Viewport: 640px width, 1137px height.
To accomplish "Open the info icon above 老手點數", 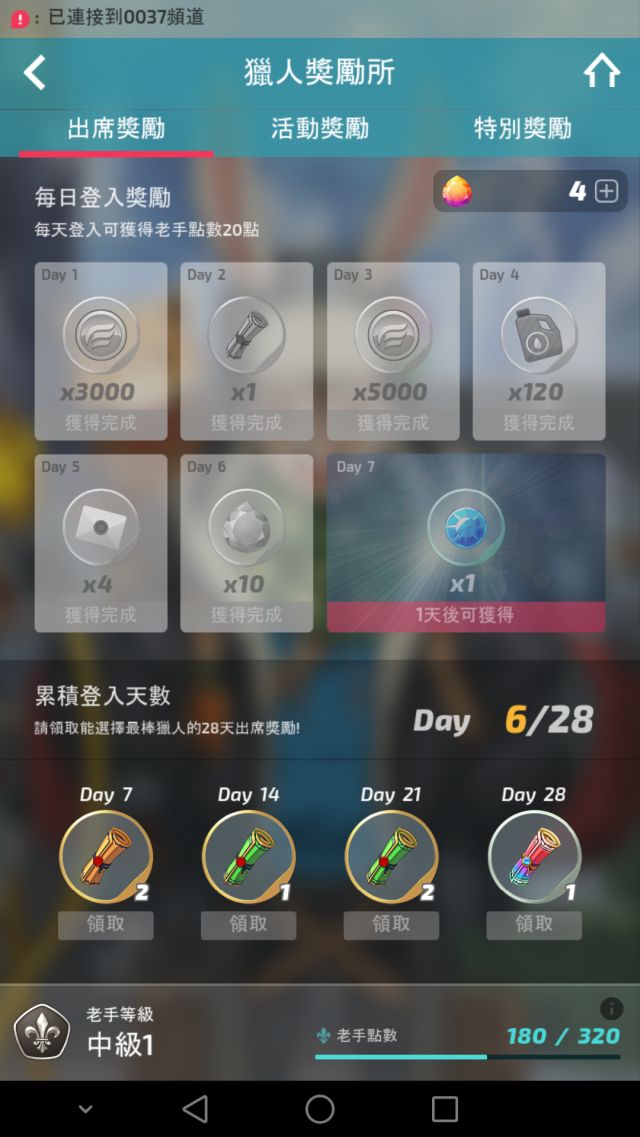I will 610,1008.
